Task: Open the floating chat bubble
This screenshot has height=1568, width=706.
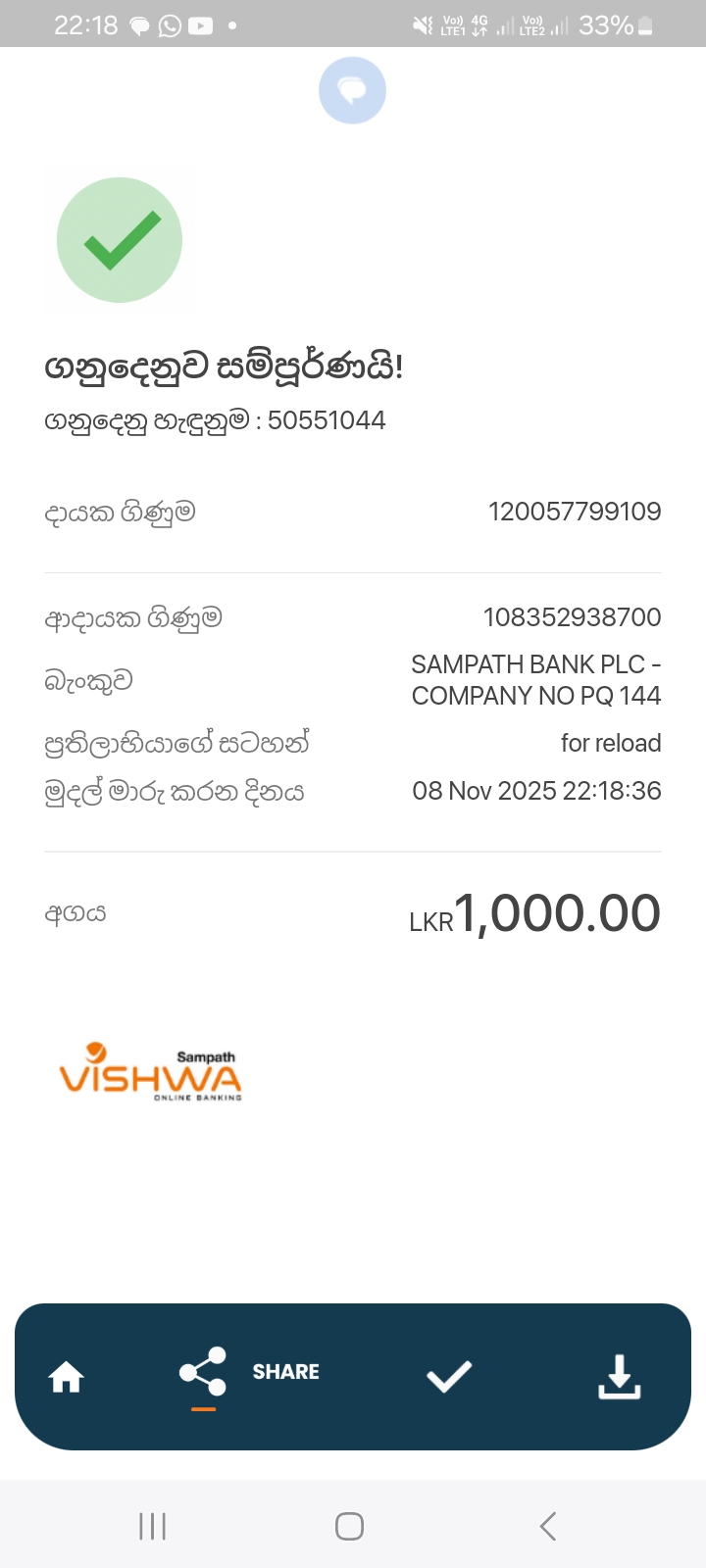Action: [x=352, y=91]
